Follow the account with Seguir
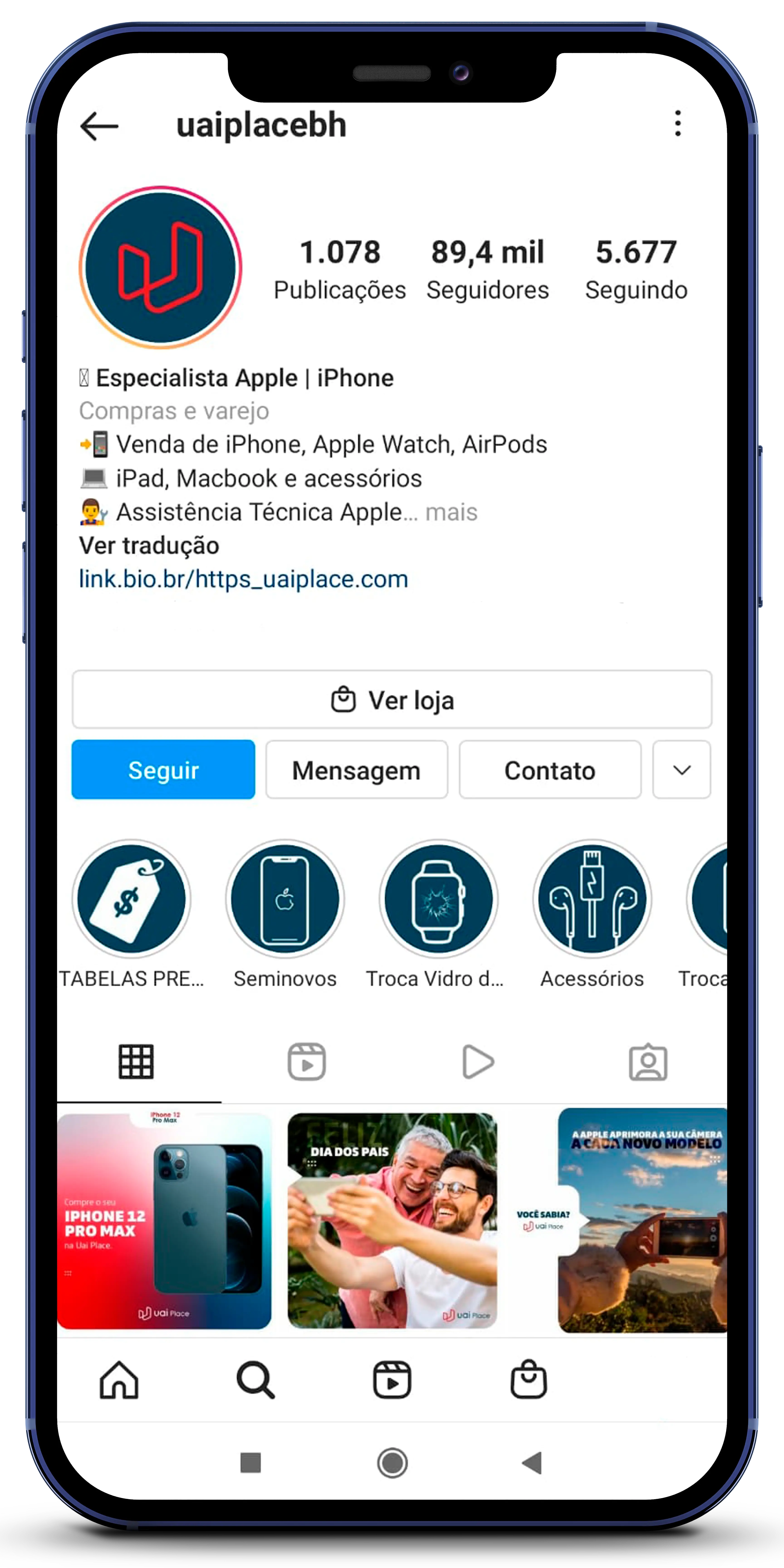 coord(163,770)
